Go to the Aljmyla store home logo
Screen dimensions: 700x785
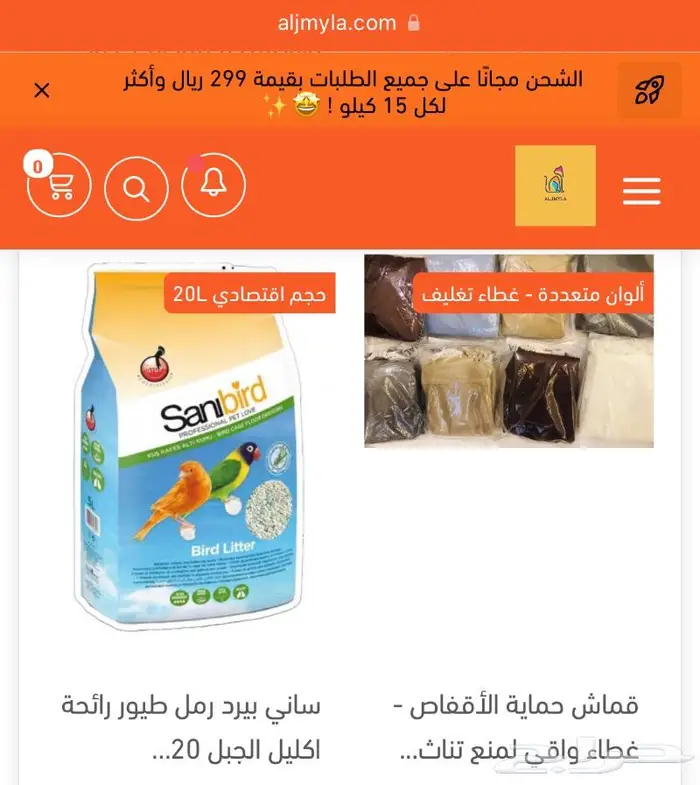[555, 186]
